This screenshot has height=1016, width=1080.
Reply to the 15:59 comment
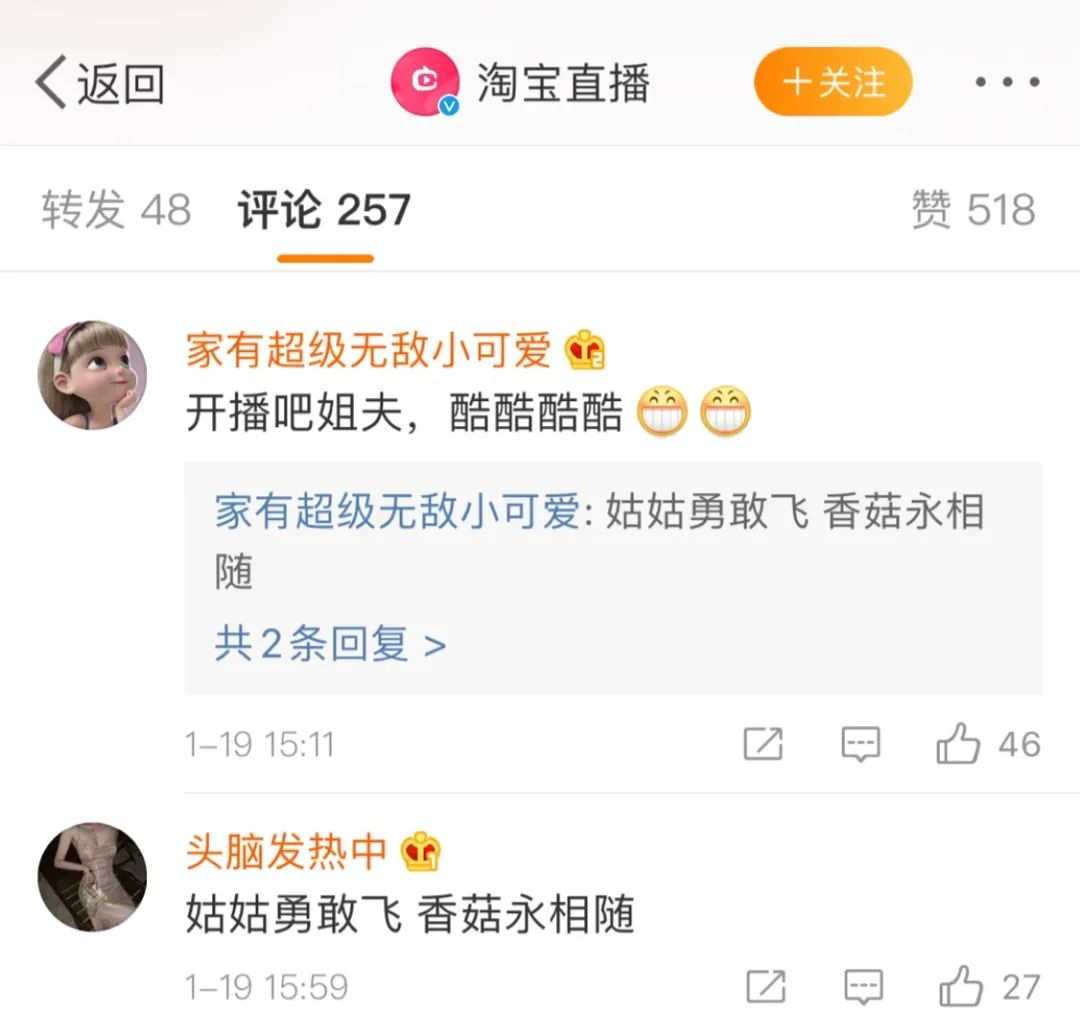[x=862, y=987]
